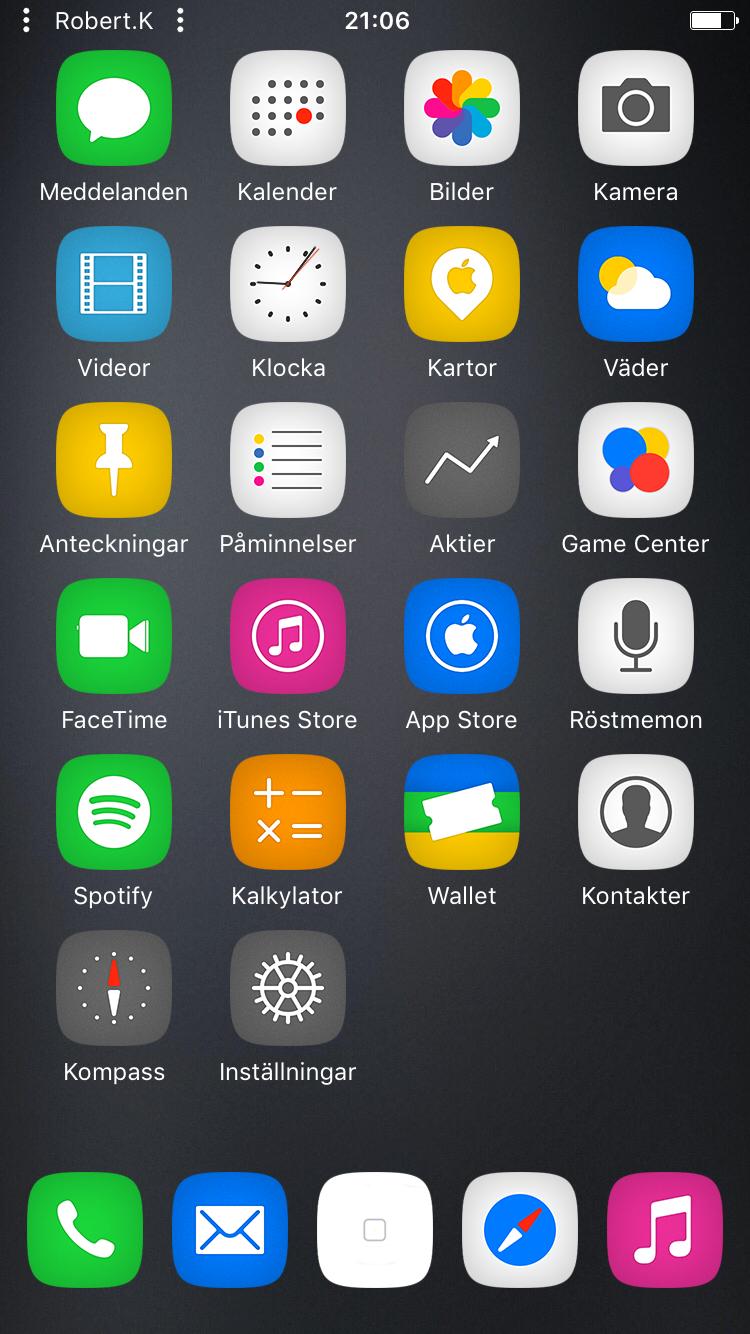The height and width of the screenshot is (1334, 750).
Task: Open Inställningar settings
Action: click(288, 988)
